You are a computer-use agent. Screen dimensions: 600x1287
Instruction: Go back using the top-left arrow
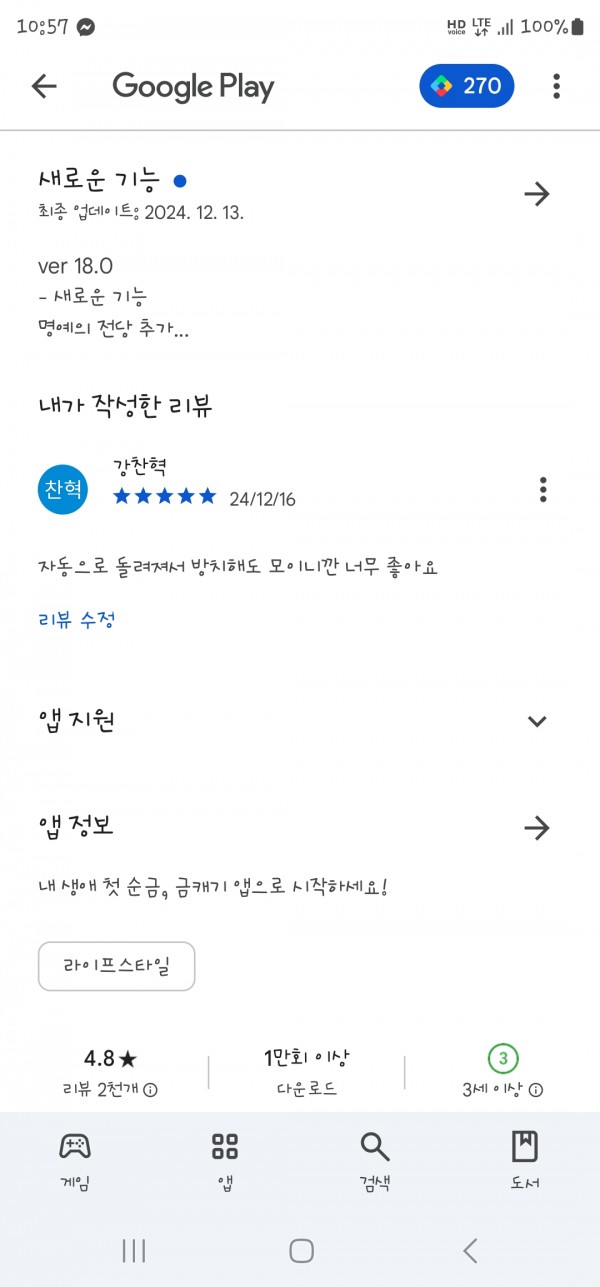coord(44,86)
